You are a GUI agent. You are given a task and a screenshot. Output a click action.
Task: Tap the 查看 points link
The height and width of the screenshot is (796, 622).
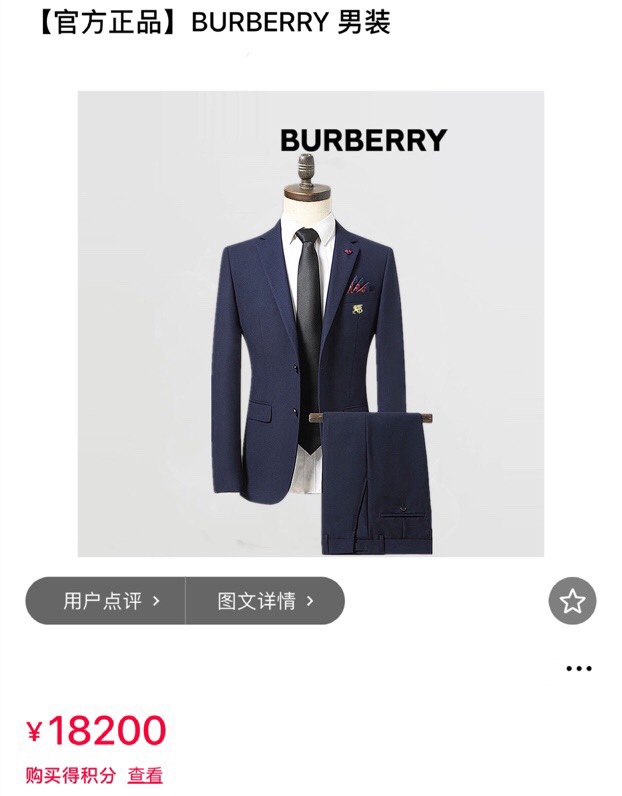(x=145, y=775)
